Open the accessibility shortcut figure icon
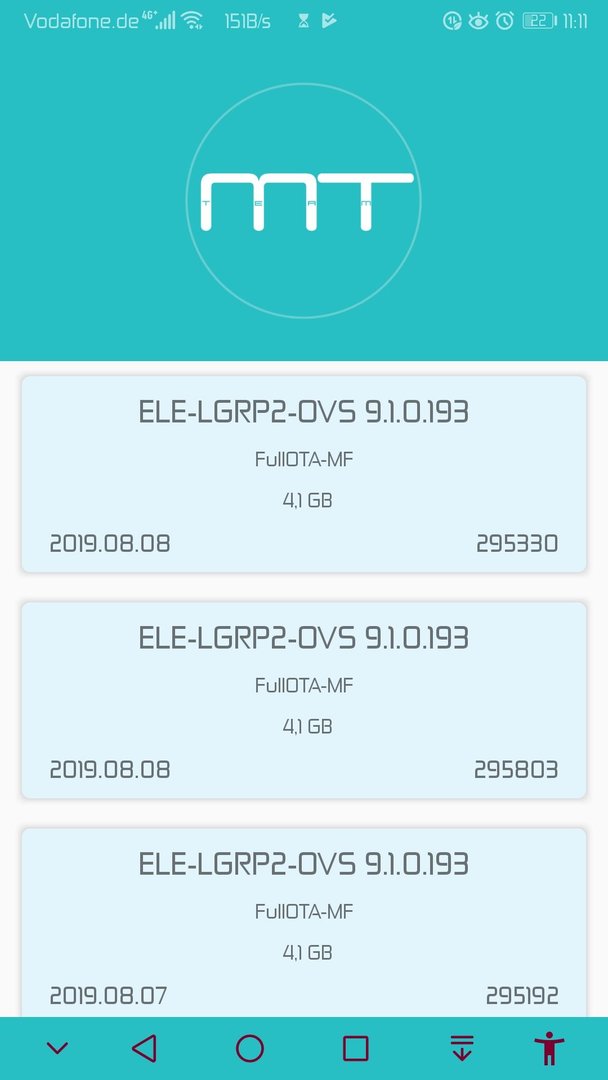The width and height of the screenshot is (608, 1080). click(549, 1048)
